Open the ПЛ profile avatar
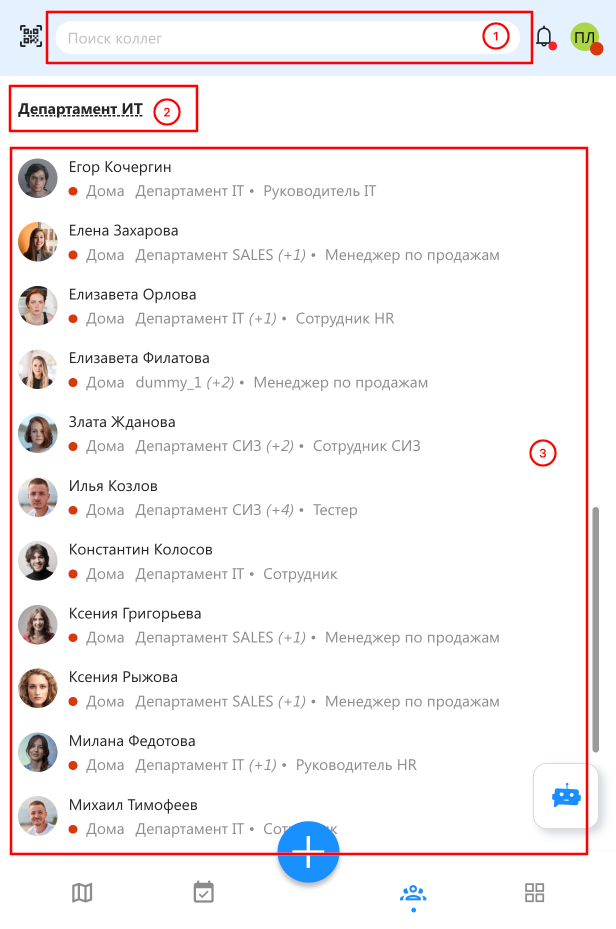This screenshot has width=616, height=929. coord(585,38)
